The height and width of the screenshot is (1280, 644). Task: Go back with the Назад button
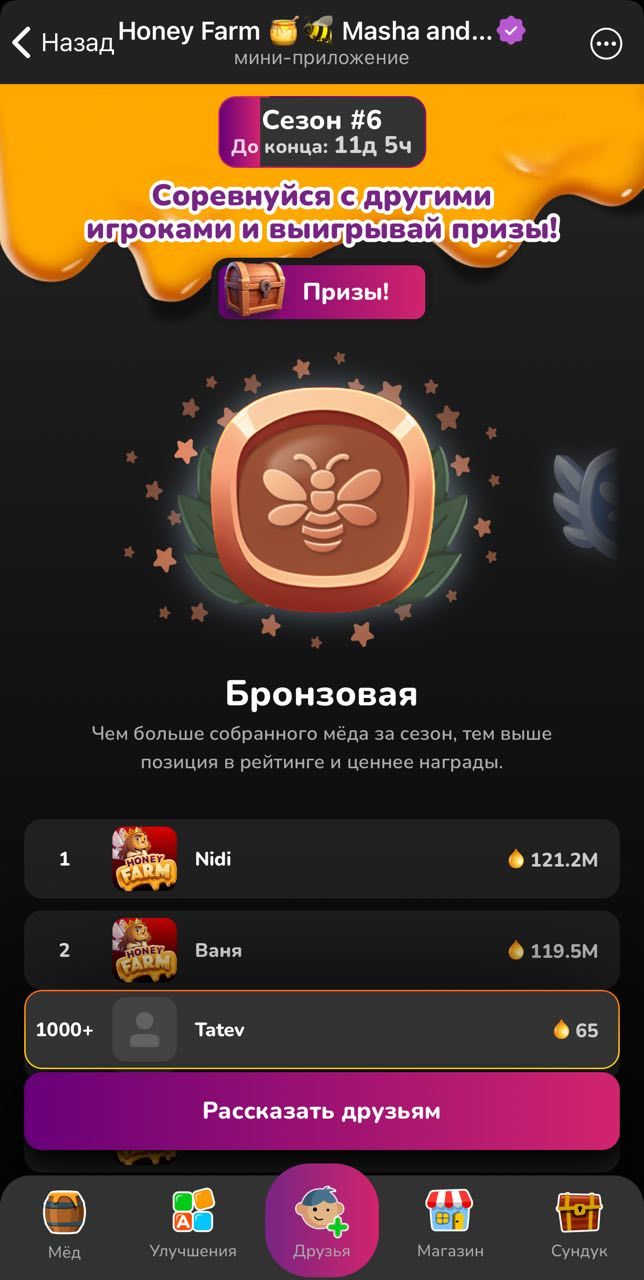pos(62,43)
